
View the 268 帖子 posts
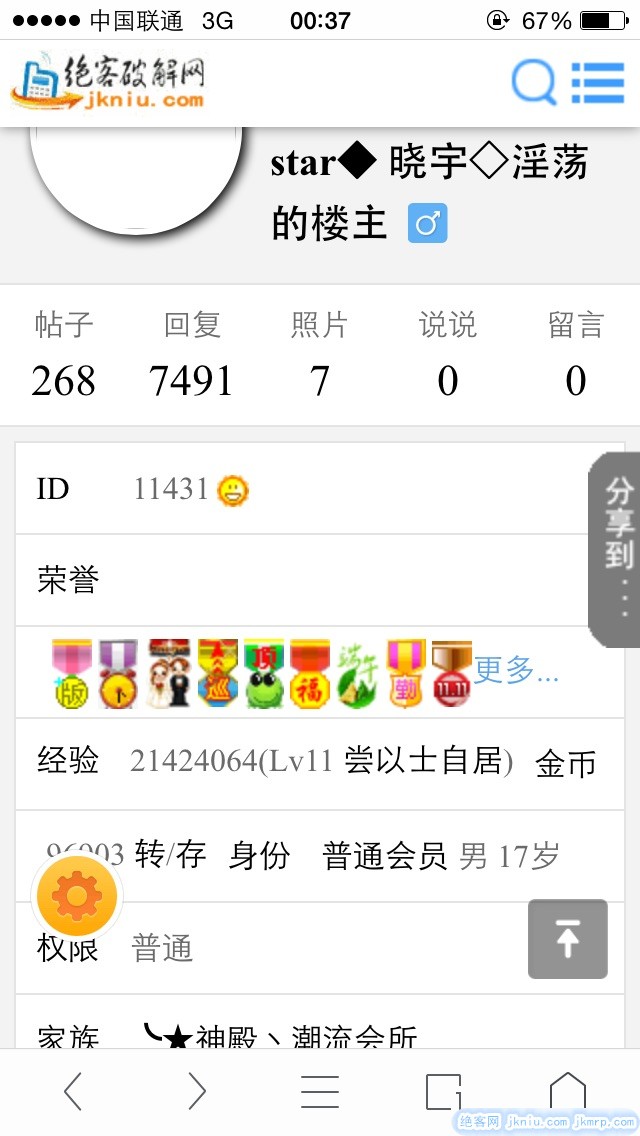[63, 357]
